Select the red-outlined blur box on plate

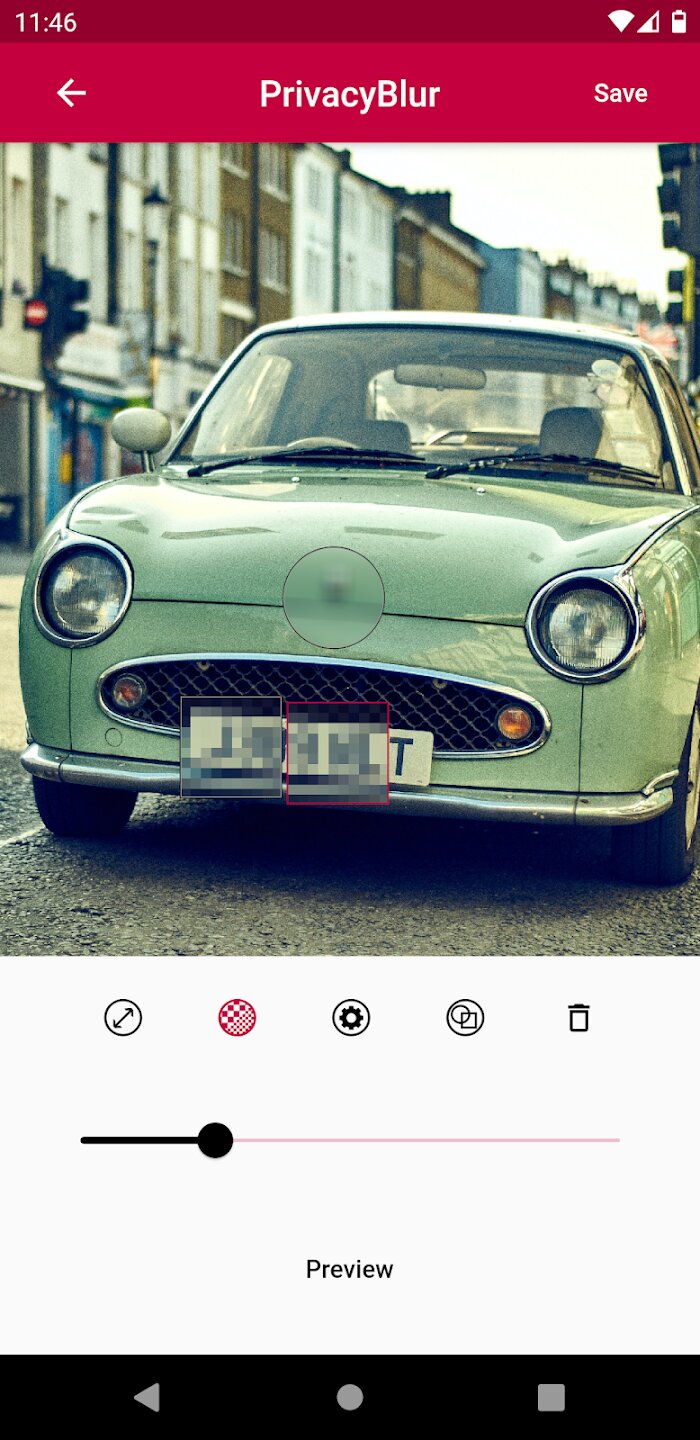[337, 753]
